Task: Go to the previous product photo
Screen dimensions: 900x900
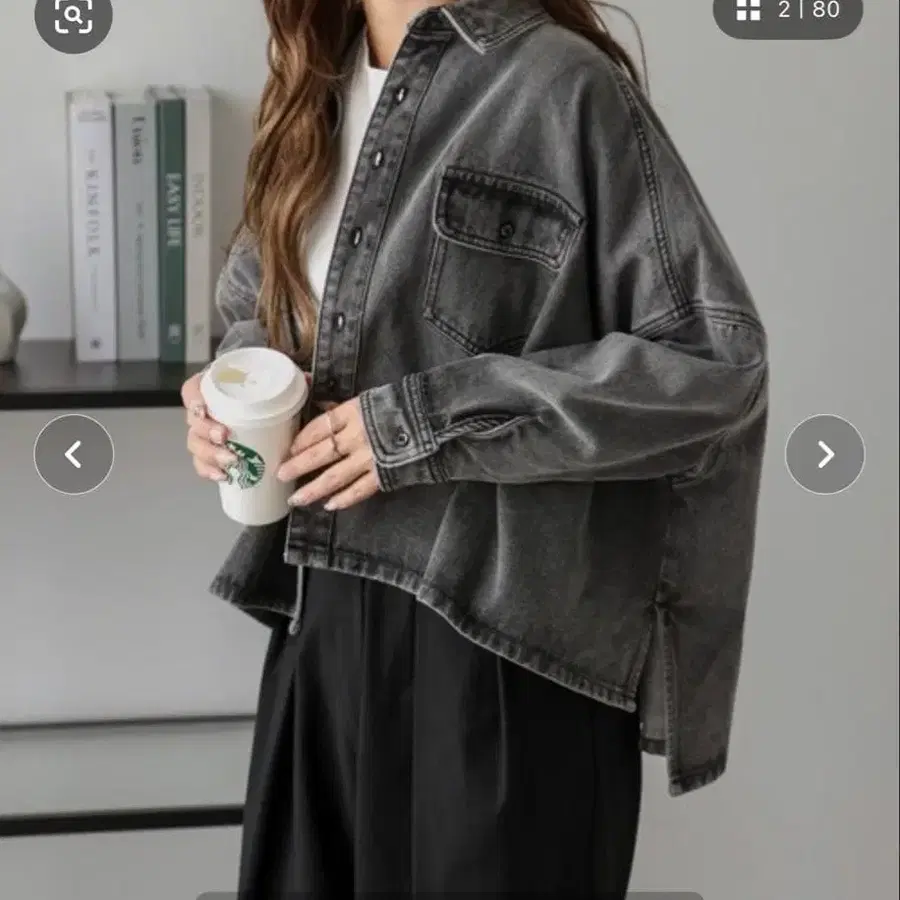Action: (x=74, y=454)
